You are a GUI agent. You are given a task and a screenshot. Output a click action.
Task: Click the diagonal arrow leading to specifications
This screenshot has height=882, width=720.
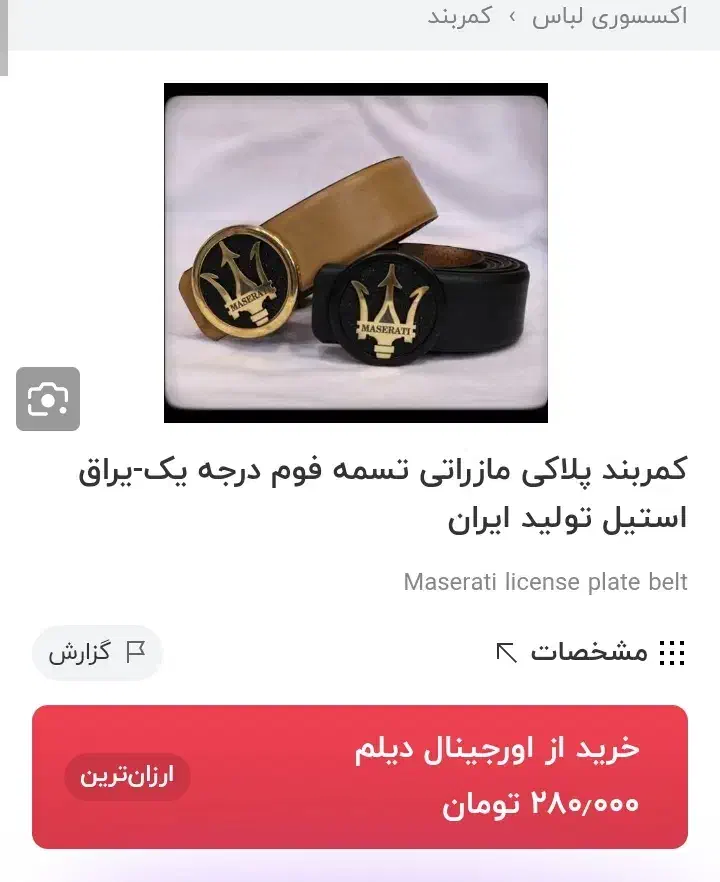[x=508, y=653]
